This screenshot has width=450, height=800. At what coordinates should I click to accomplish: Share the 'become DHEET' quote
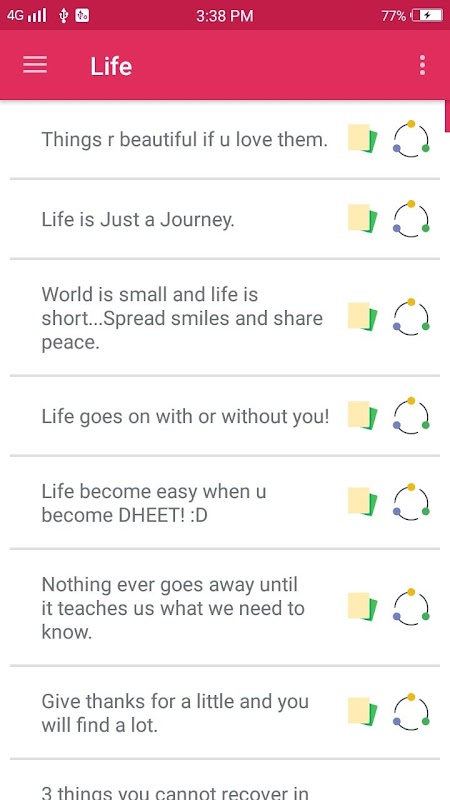point(411,502)
